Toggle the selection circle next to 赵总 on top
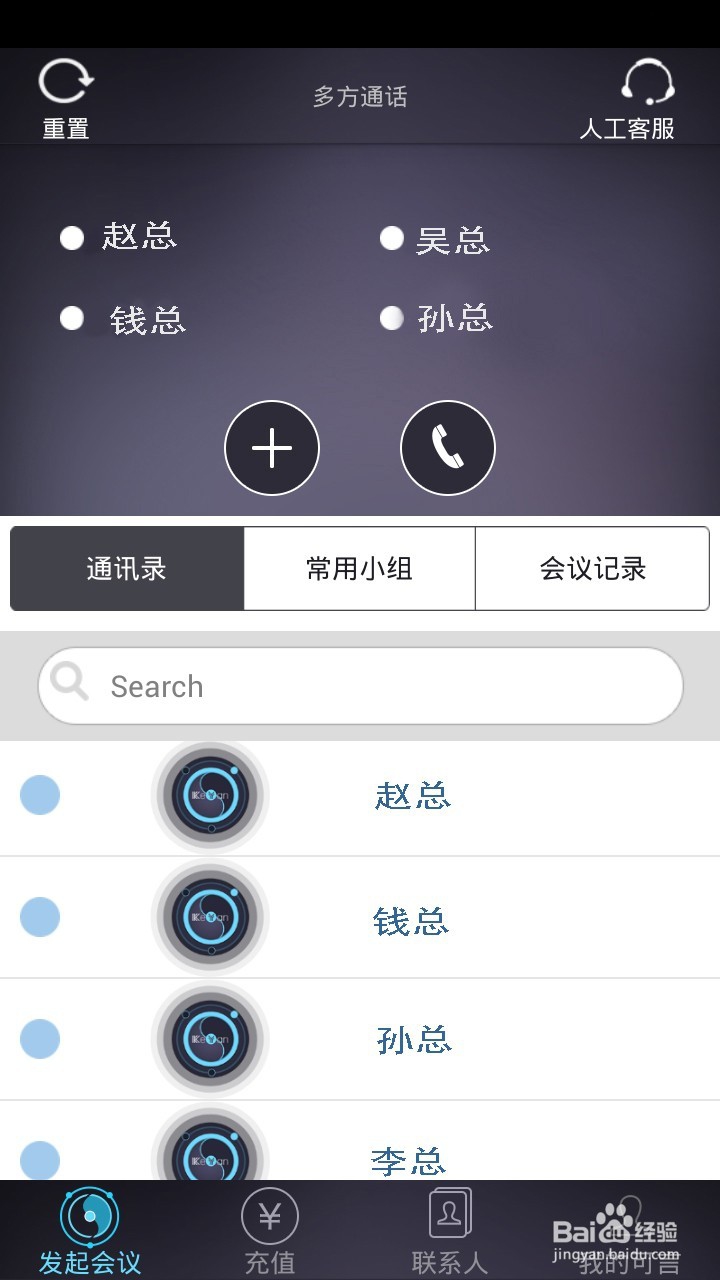 [x=71, y=238]
